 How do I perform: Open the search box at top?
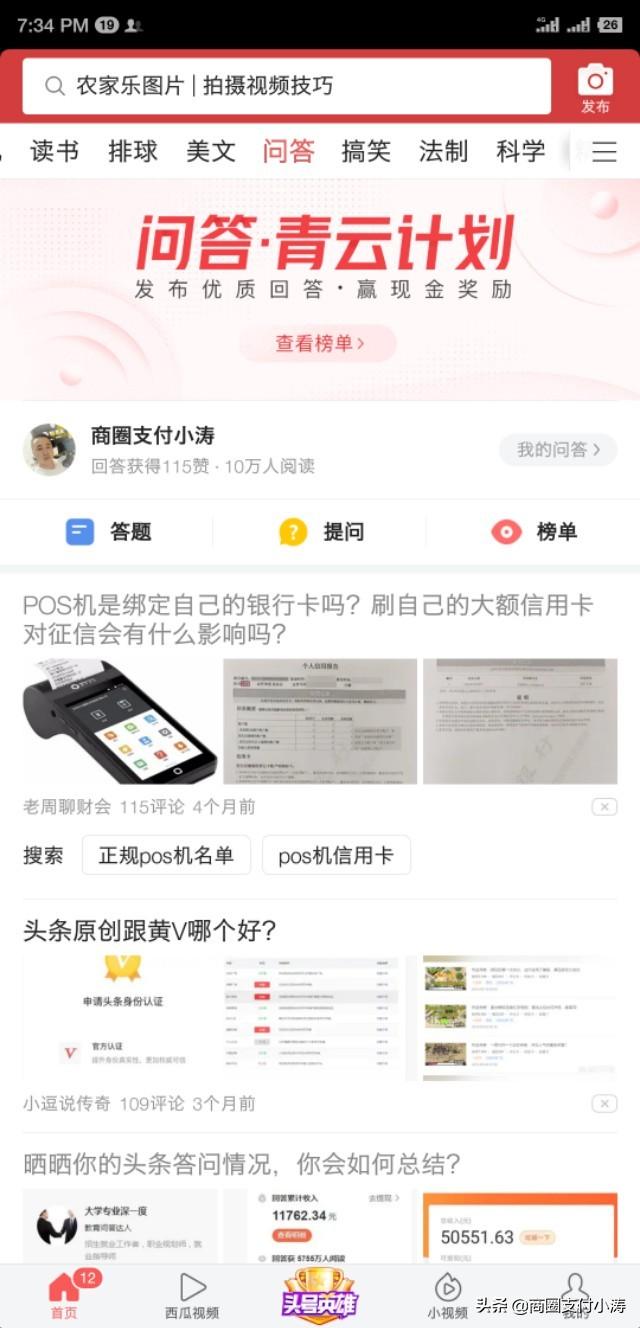(x=285, y=86)
